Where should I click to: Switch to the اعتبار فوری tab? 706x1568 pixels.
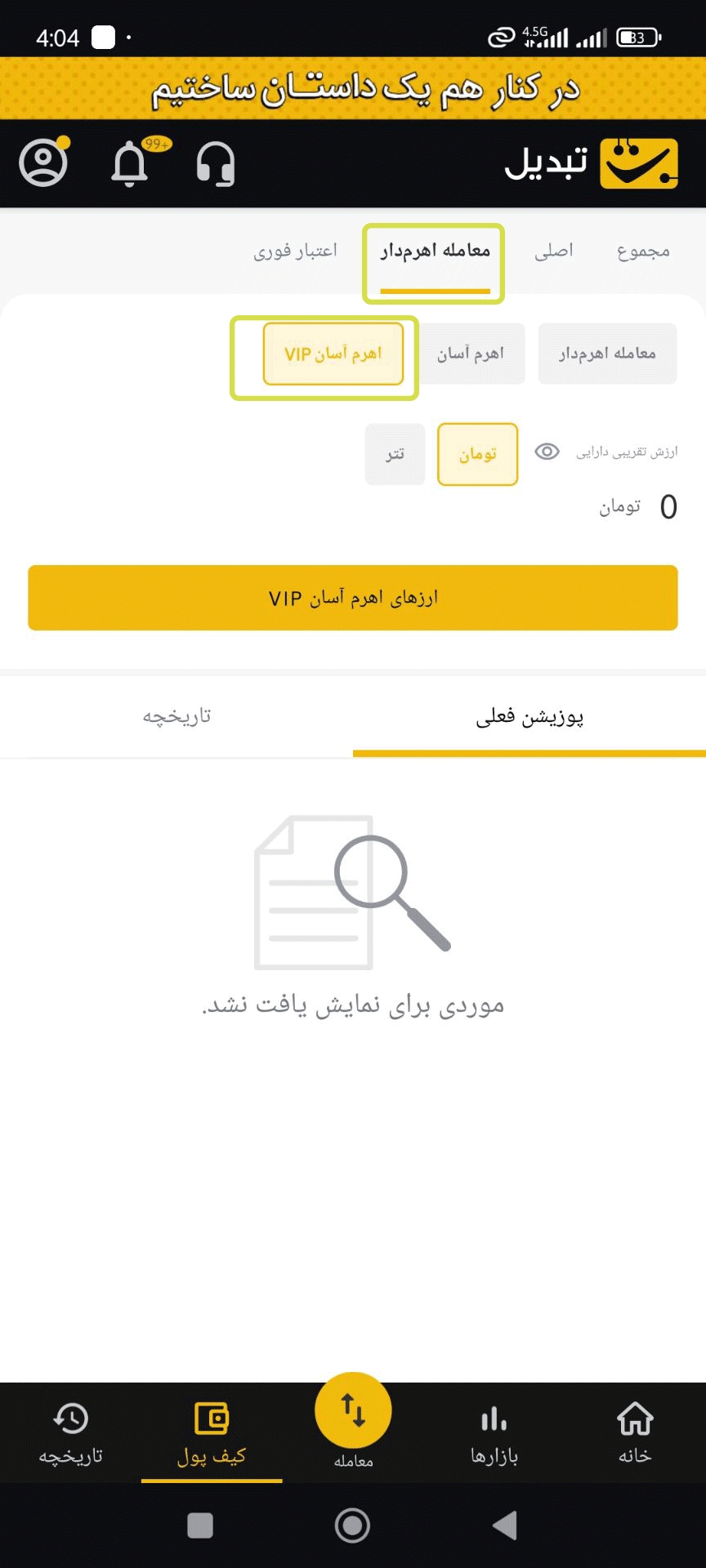(295, 251)
